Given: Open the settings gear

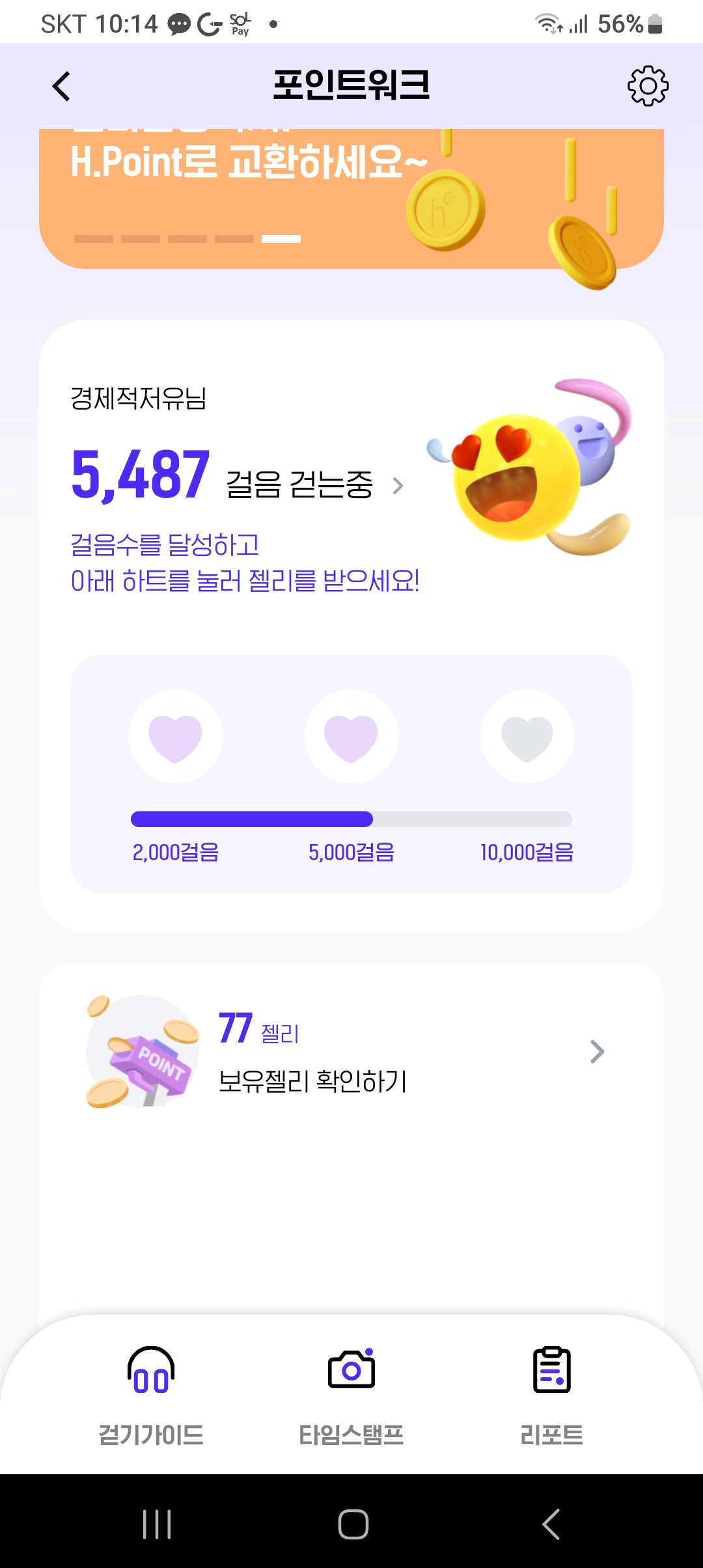Looking at the screenshot, I should click(648, 86).
